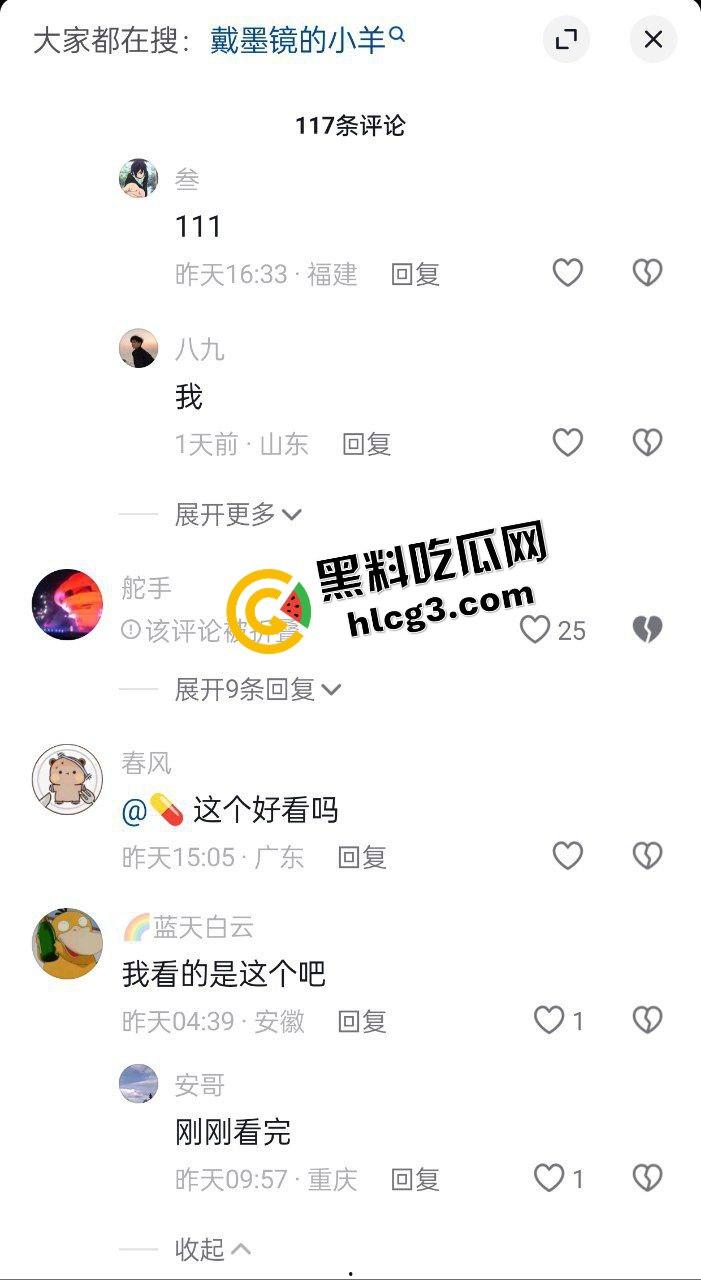Like 八九's comment "我"
701x1280 pixels.
point(568,443)
